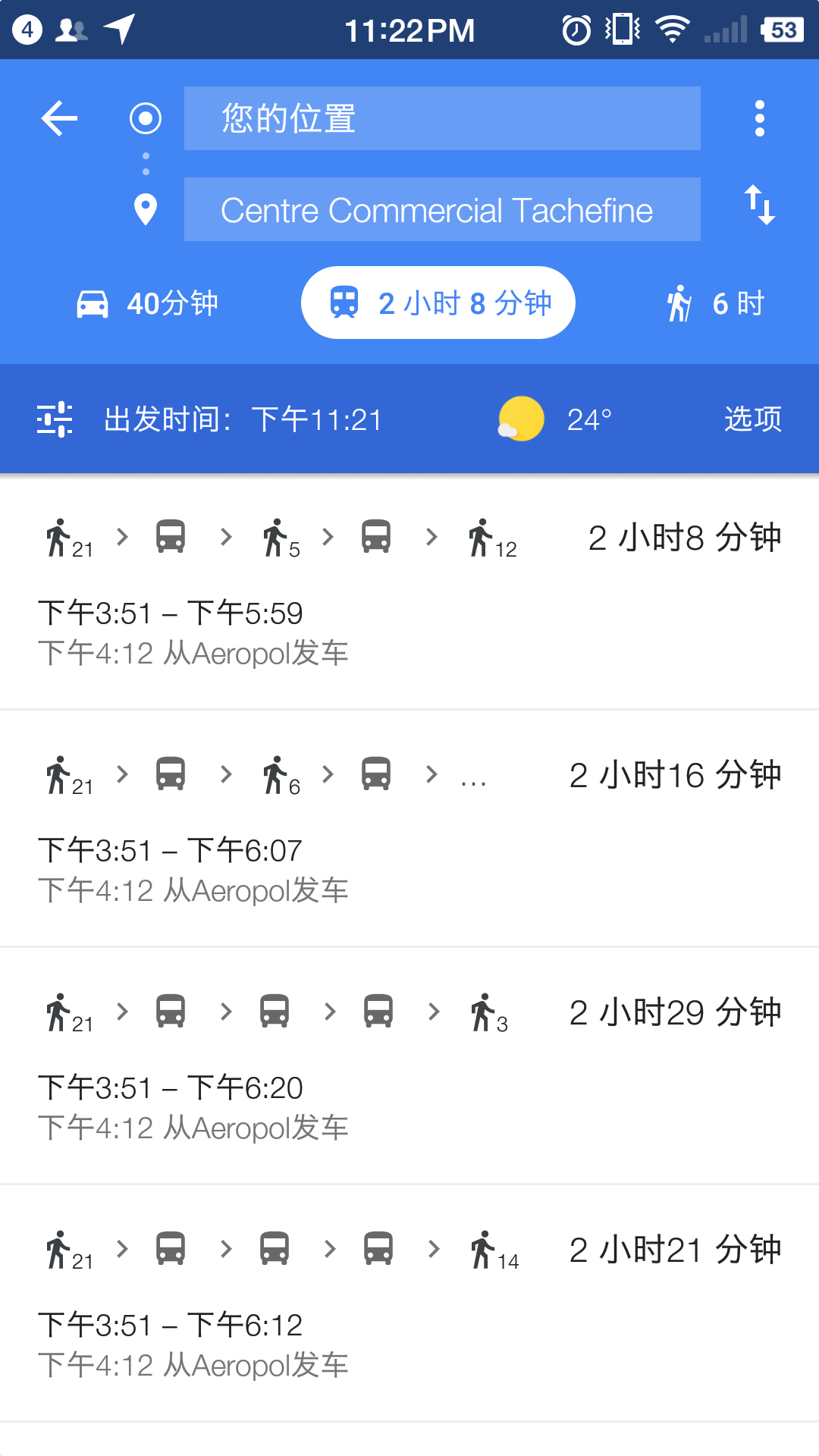Edit the starting point 您的位置 field
Viewport: 819px width, 1456px height.
441,119
